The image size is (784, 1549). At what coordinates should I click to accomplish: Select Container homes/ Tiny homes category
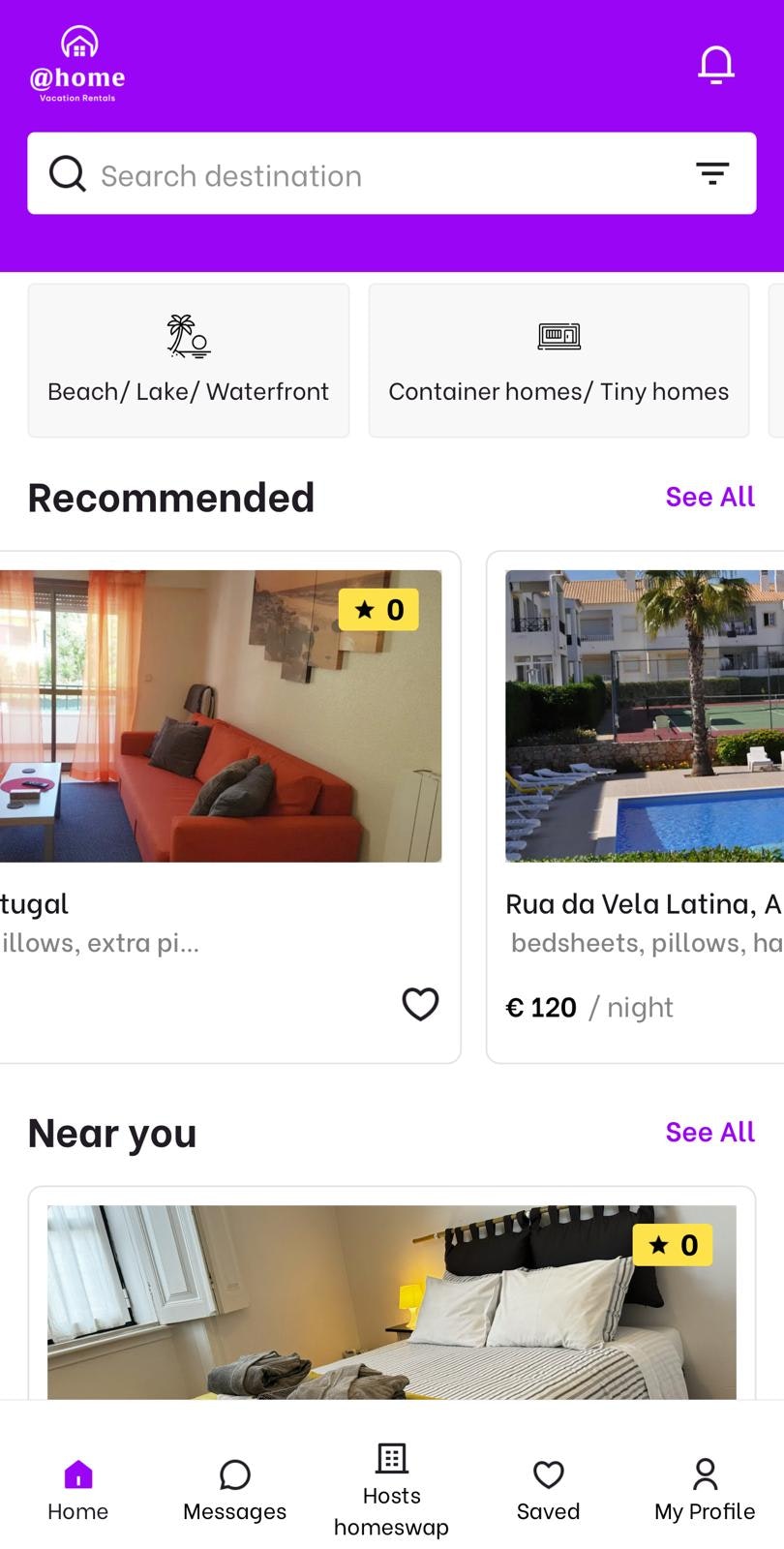click(x=558, y=361)
